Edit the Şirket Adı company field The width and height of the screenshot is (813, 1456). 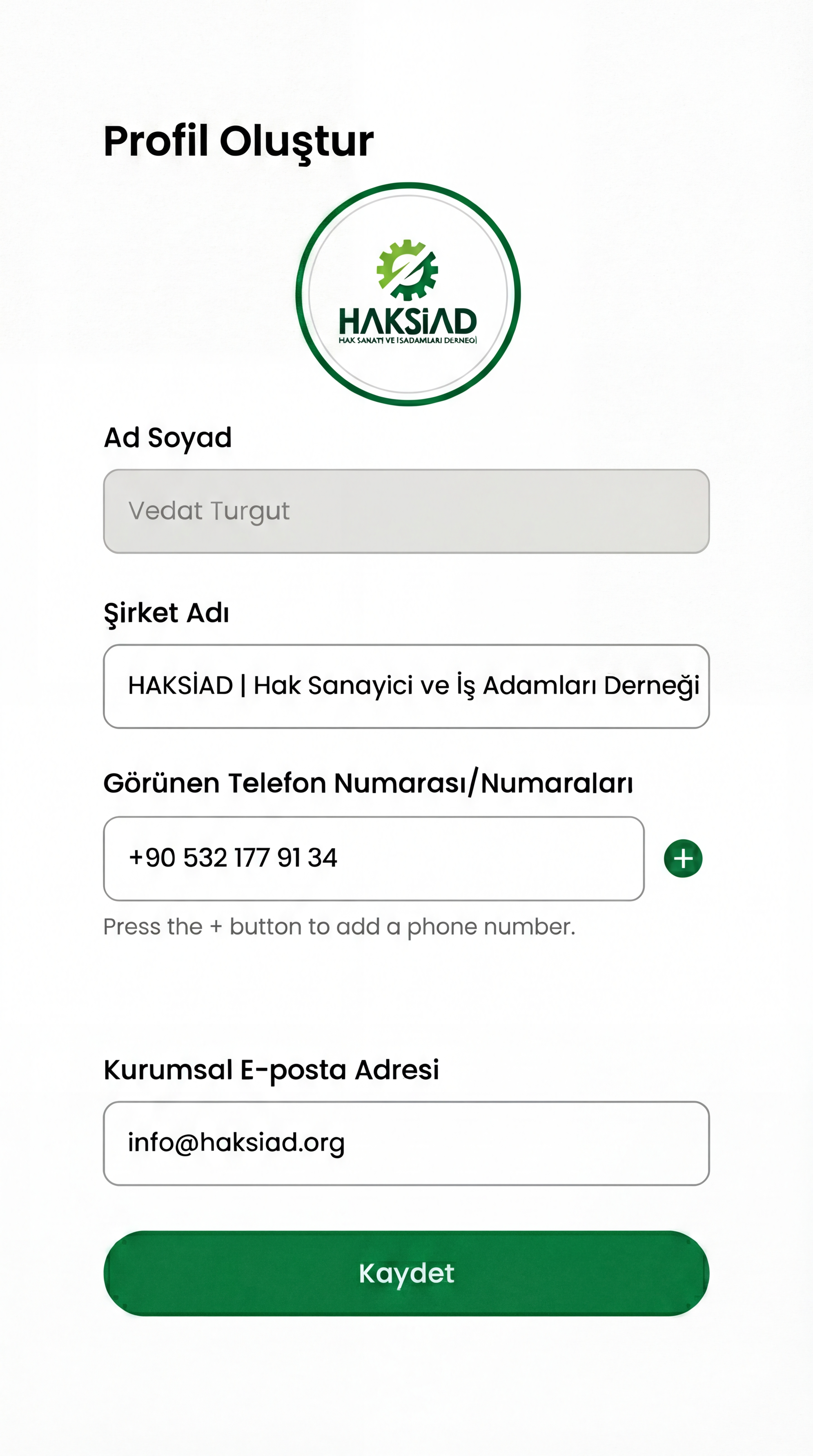406,686
